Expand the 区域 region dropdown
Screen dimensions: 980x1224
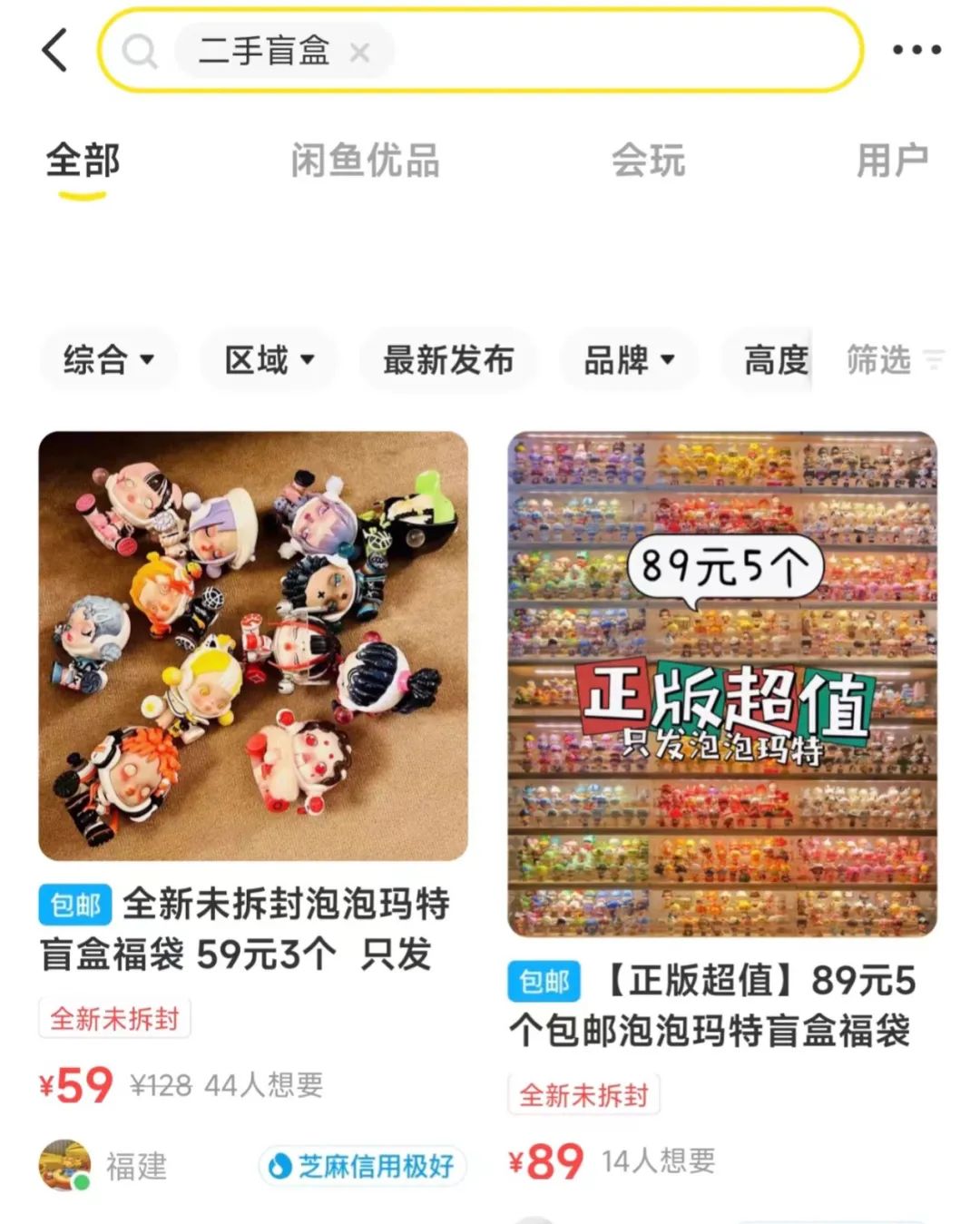pyautogui.click(x=269, y=360)
